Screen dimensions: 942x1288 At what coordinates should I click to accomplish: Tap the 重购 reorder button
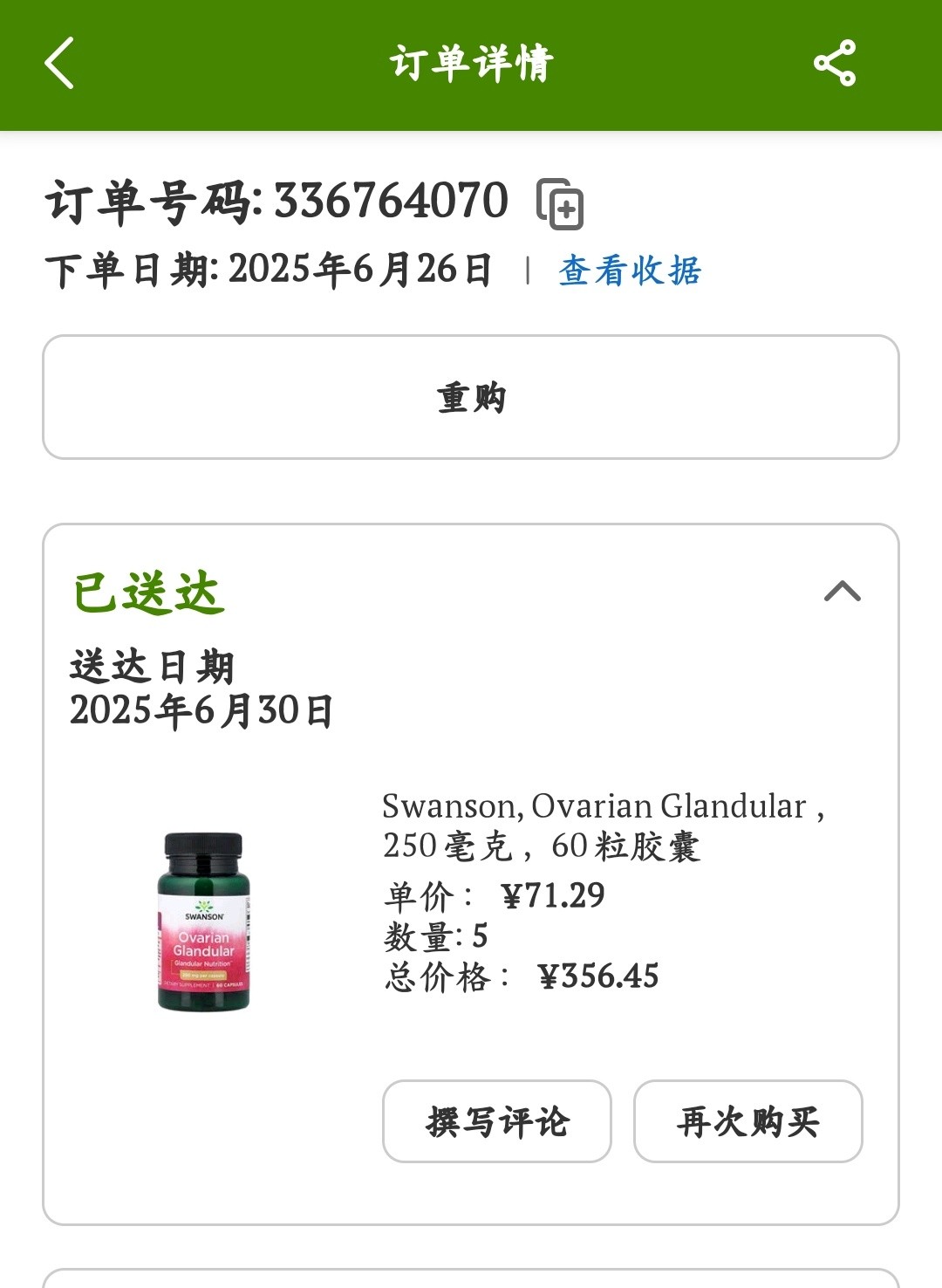click(471, 398)
